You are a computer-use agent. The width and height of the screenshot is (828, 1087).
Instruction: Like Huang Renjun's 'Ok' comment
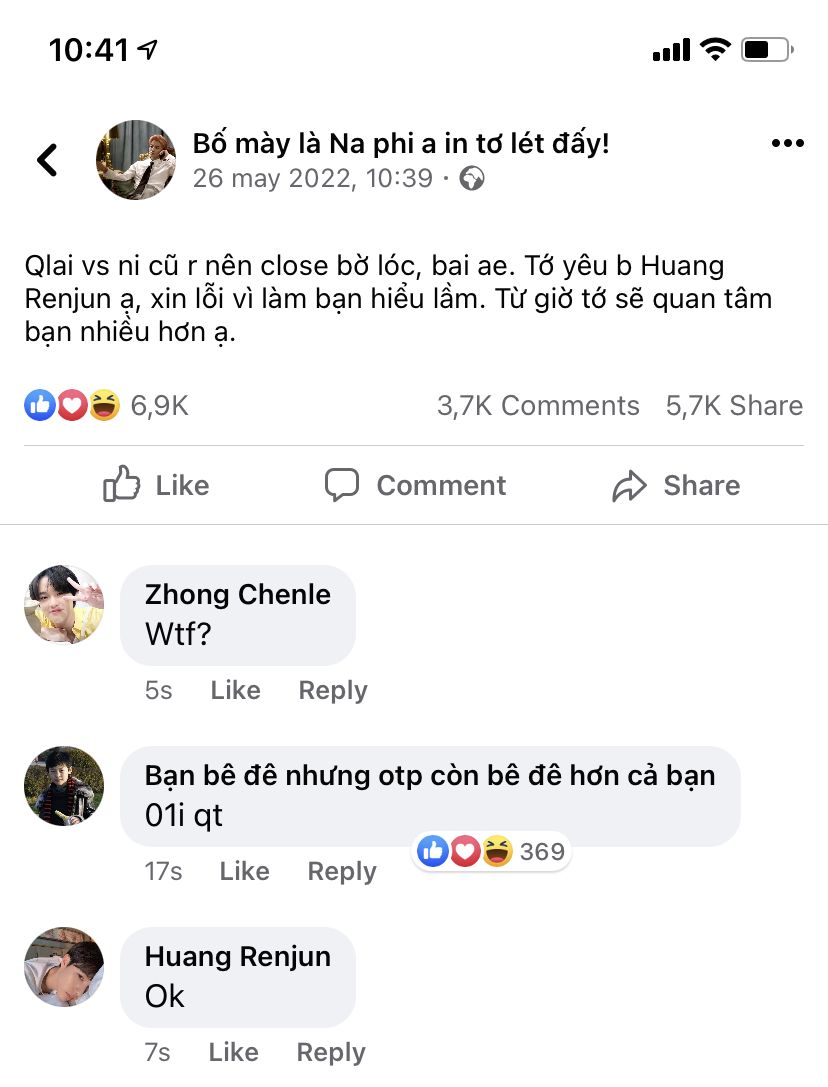click(x=234, y=1052)
